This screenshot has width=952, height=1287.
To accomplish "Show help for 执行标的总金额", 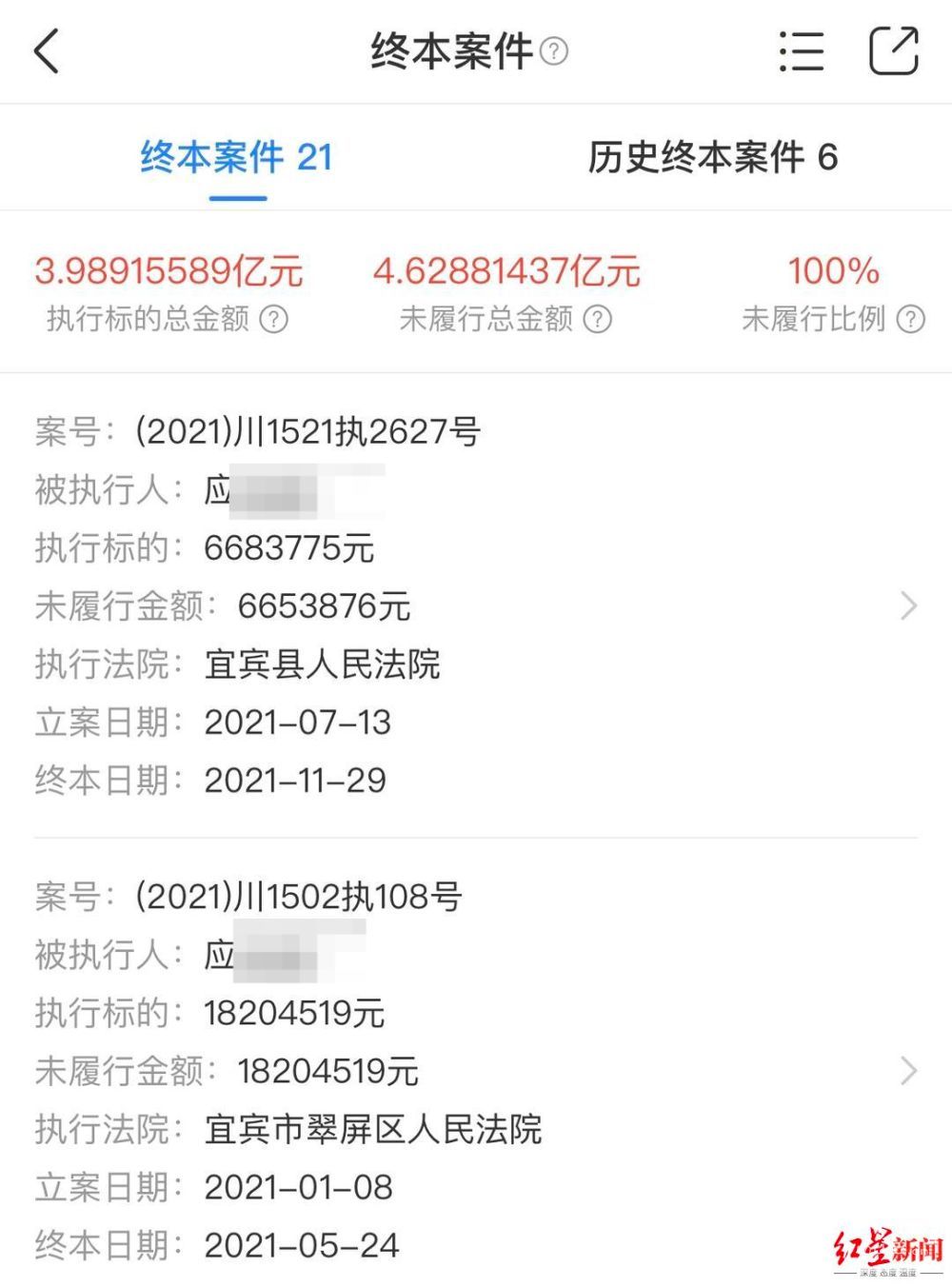I will coord(274,319).
